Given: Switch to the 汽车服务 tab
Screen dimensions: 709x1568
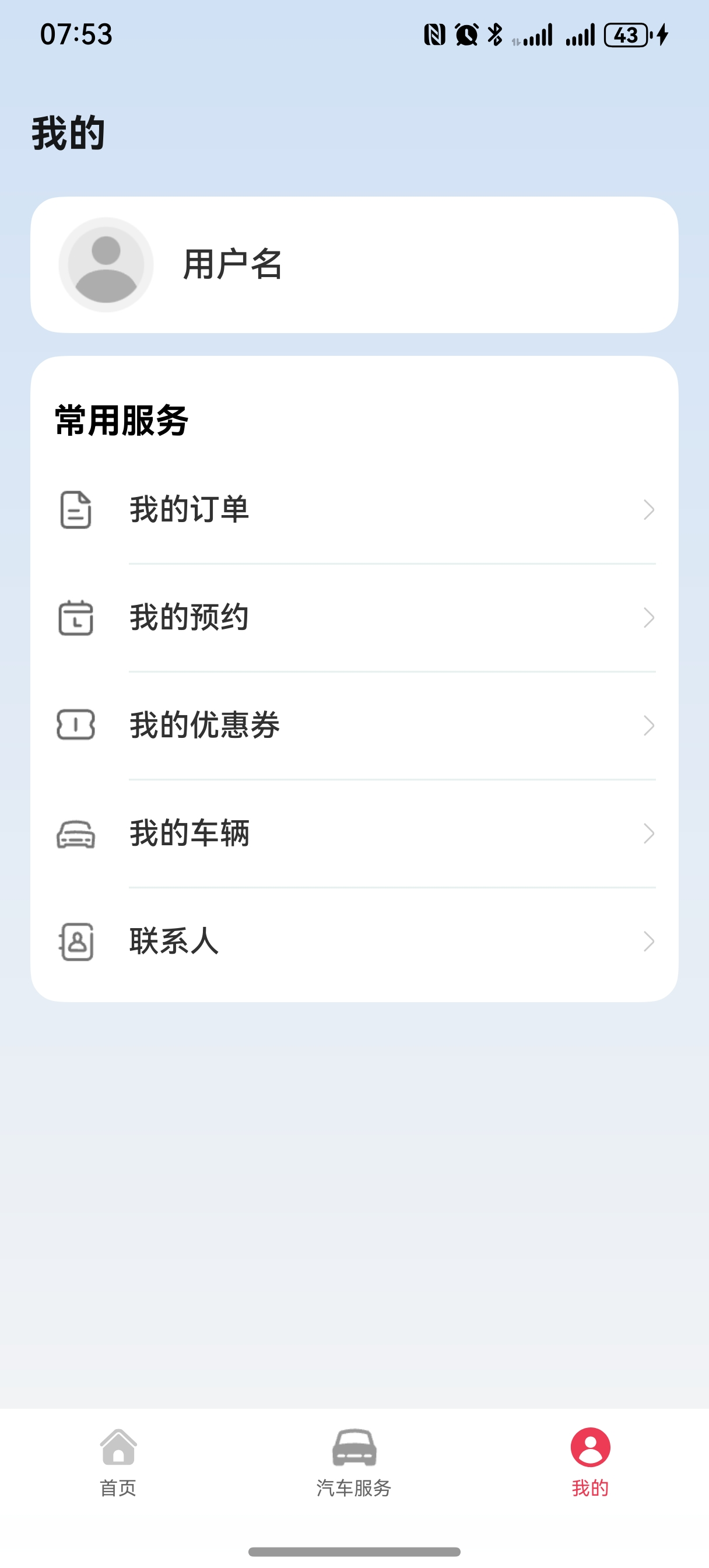Looking at the screenshot, I should 354,1462.
